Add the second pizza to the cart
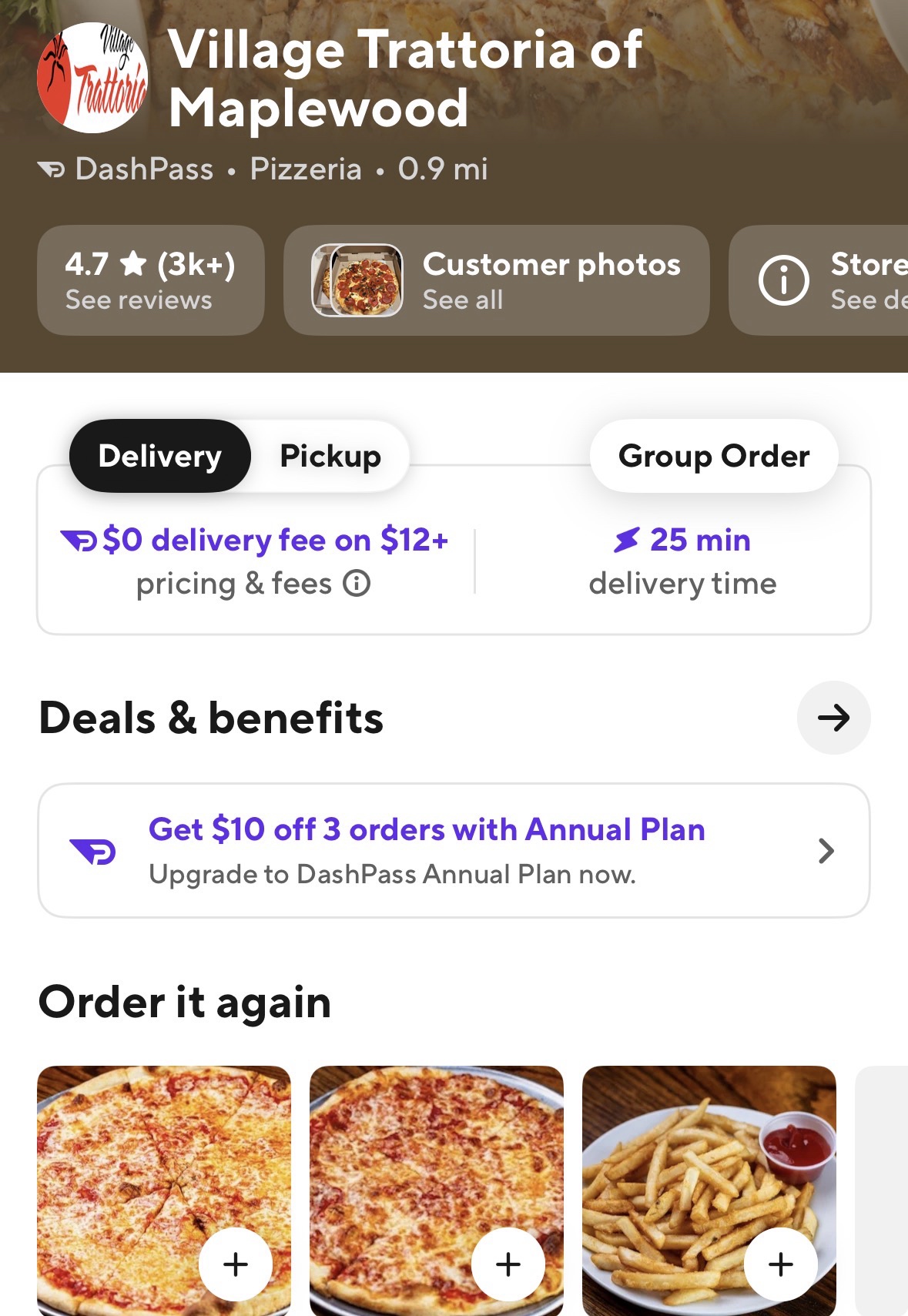The image size is (908, 1316). point(508,1264)
